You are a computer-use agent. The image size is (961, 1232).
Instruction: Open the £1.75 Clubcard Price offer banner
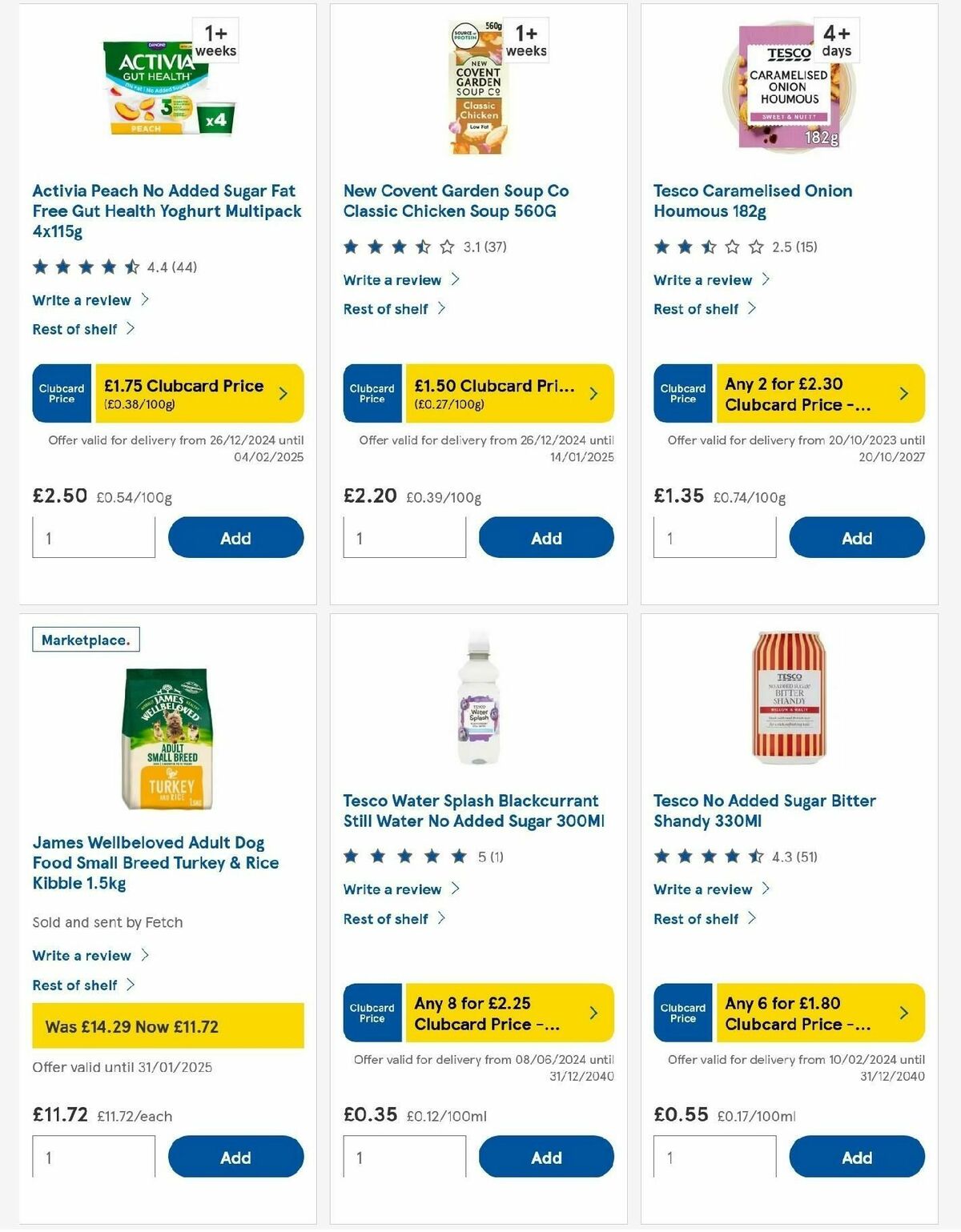click(199, 393)
